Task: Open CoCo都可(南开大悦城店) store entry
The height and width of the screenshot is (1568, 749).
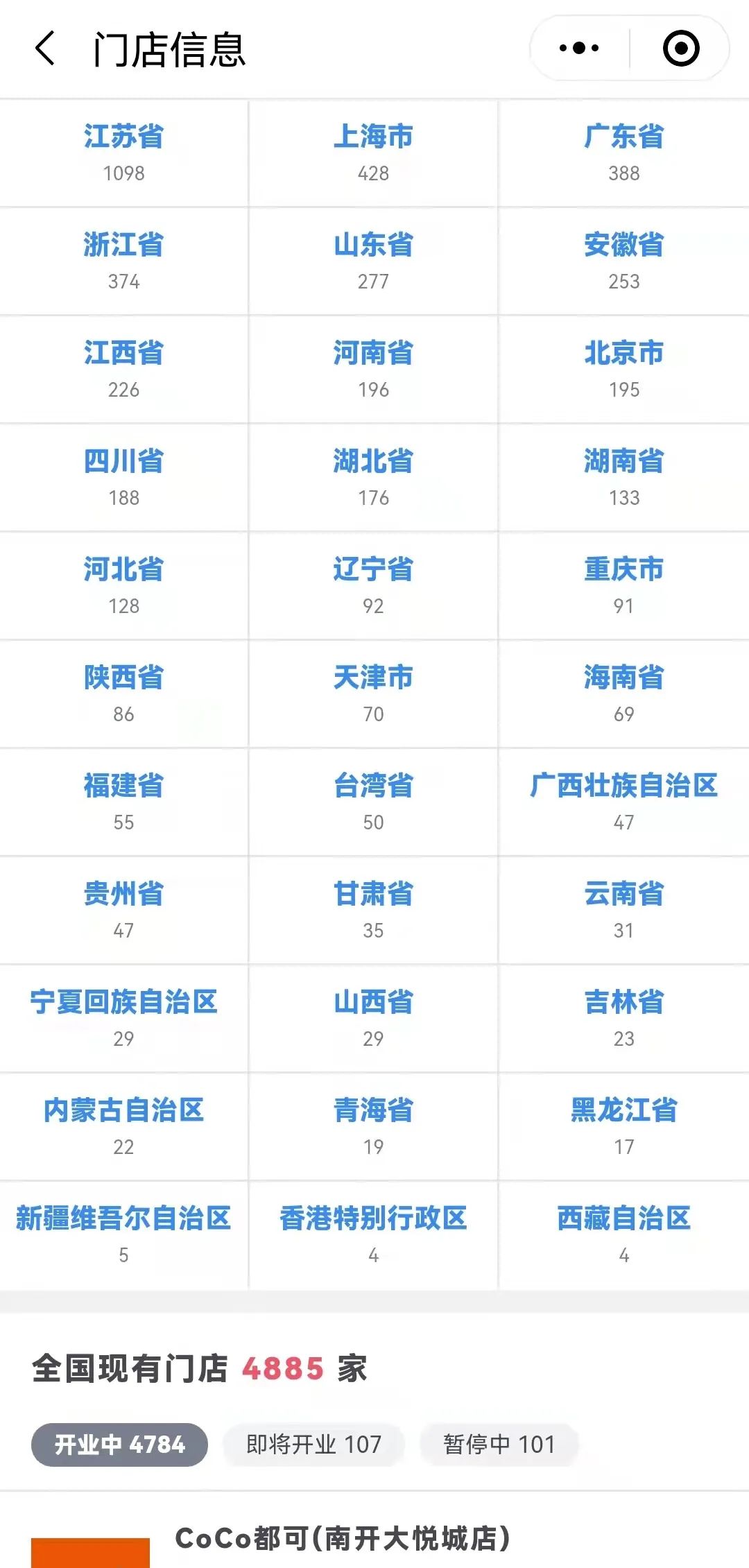Action: click(x=343, y=1537)
